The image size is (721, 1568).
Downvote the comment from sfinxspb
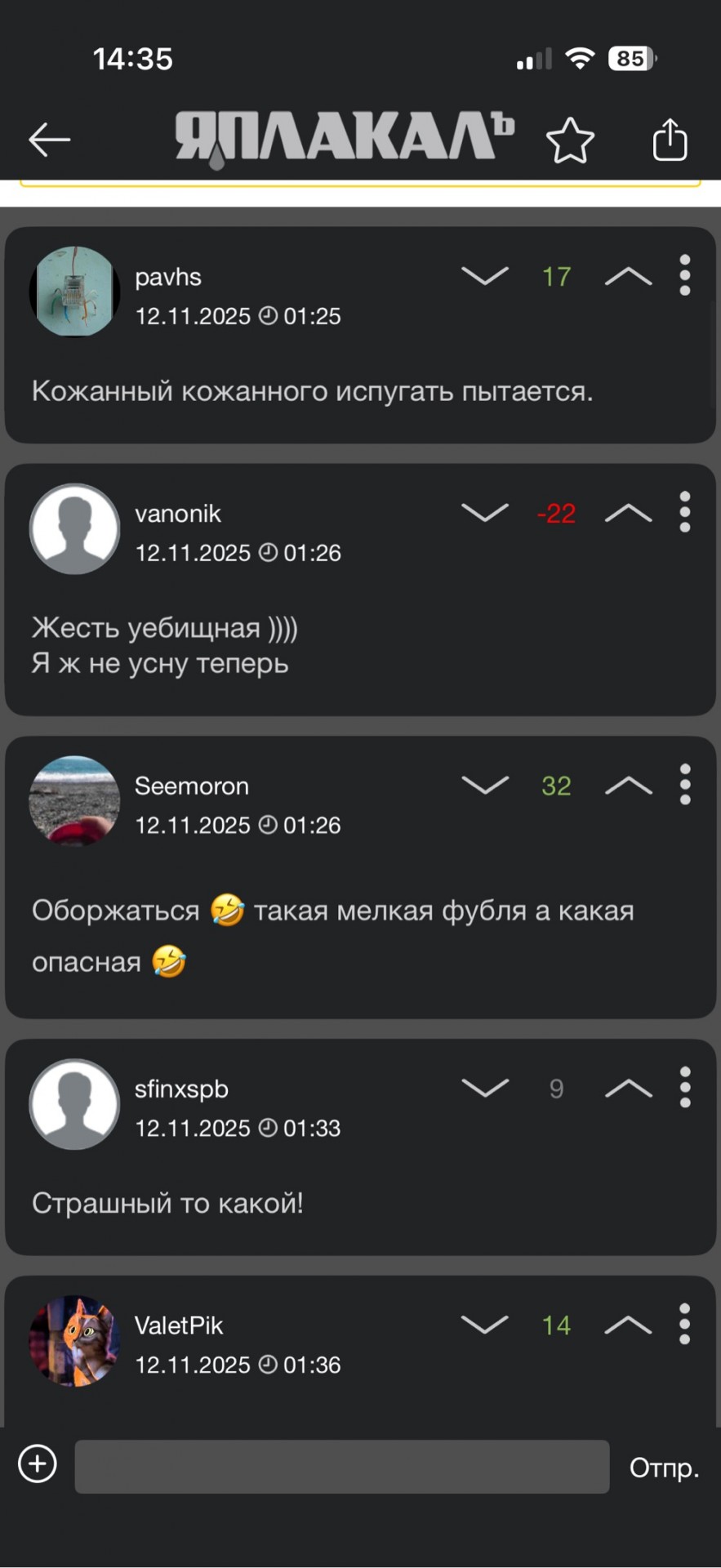[x=485, y=1088]
